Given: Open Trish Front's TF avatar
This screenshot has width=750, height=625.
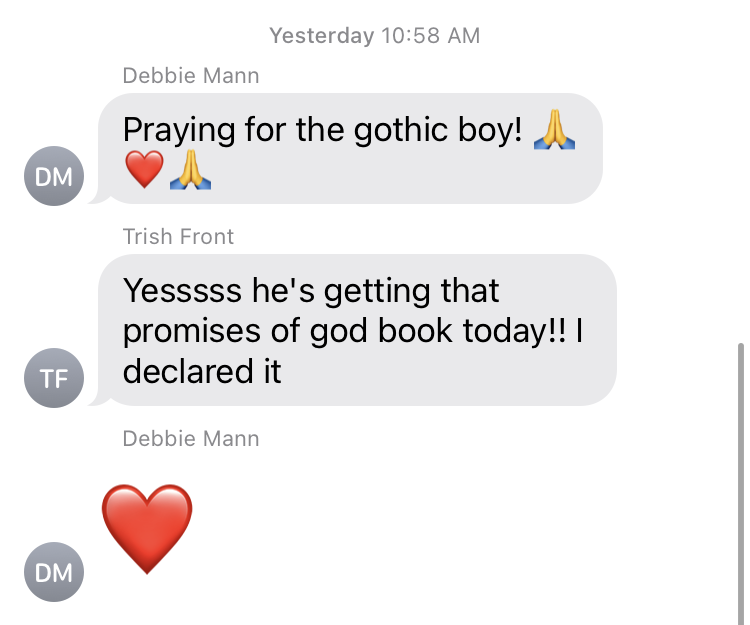Looking at the screenshot, I should tap(53, 380).
